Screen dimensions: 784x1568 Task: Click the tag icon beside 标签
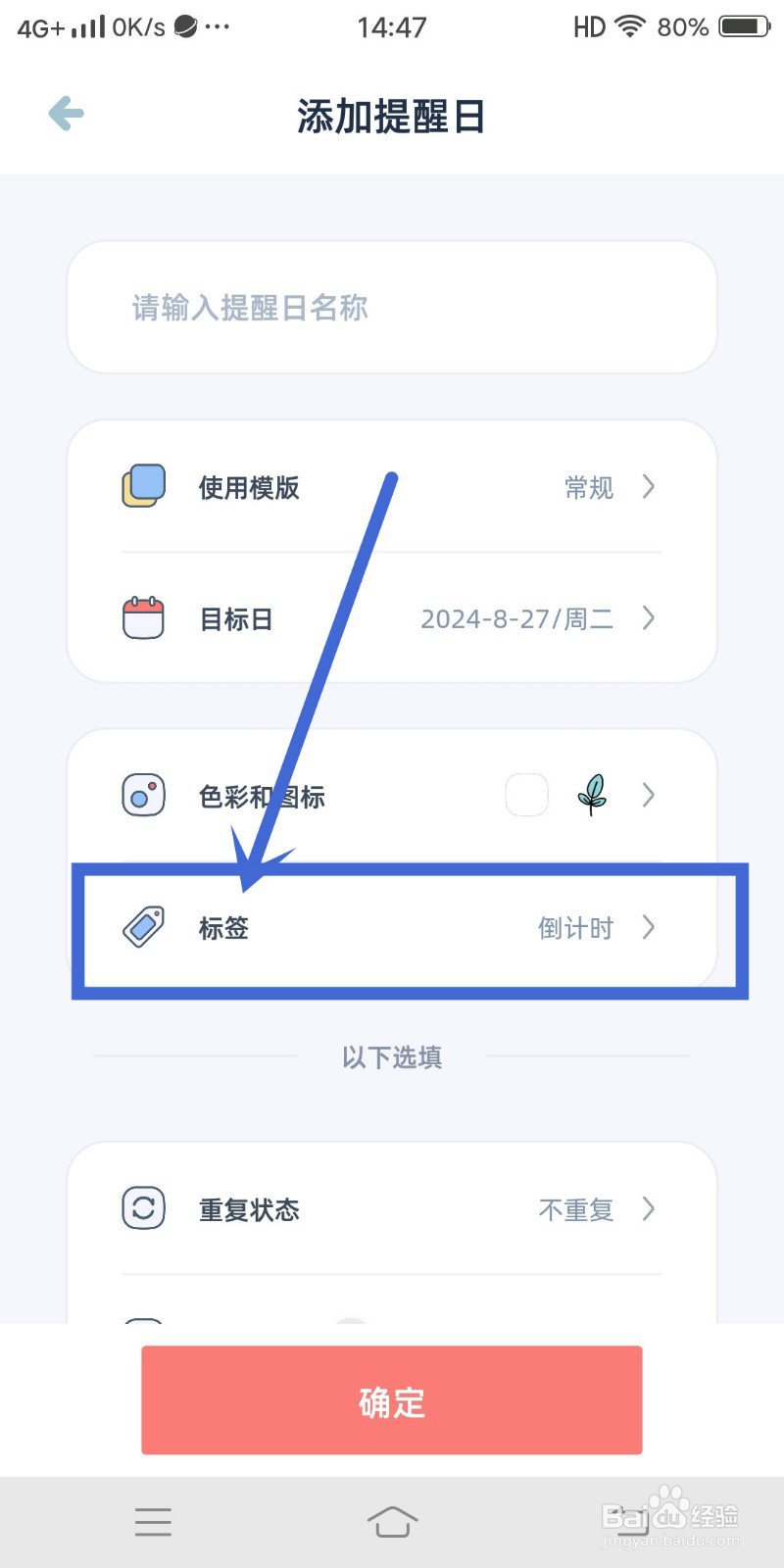tap(142, 927)
